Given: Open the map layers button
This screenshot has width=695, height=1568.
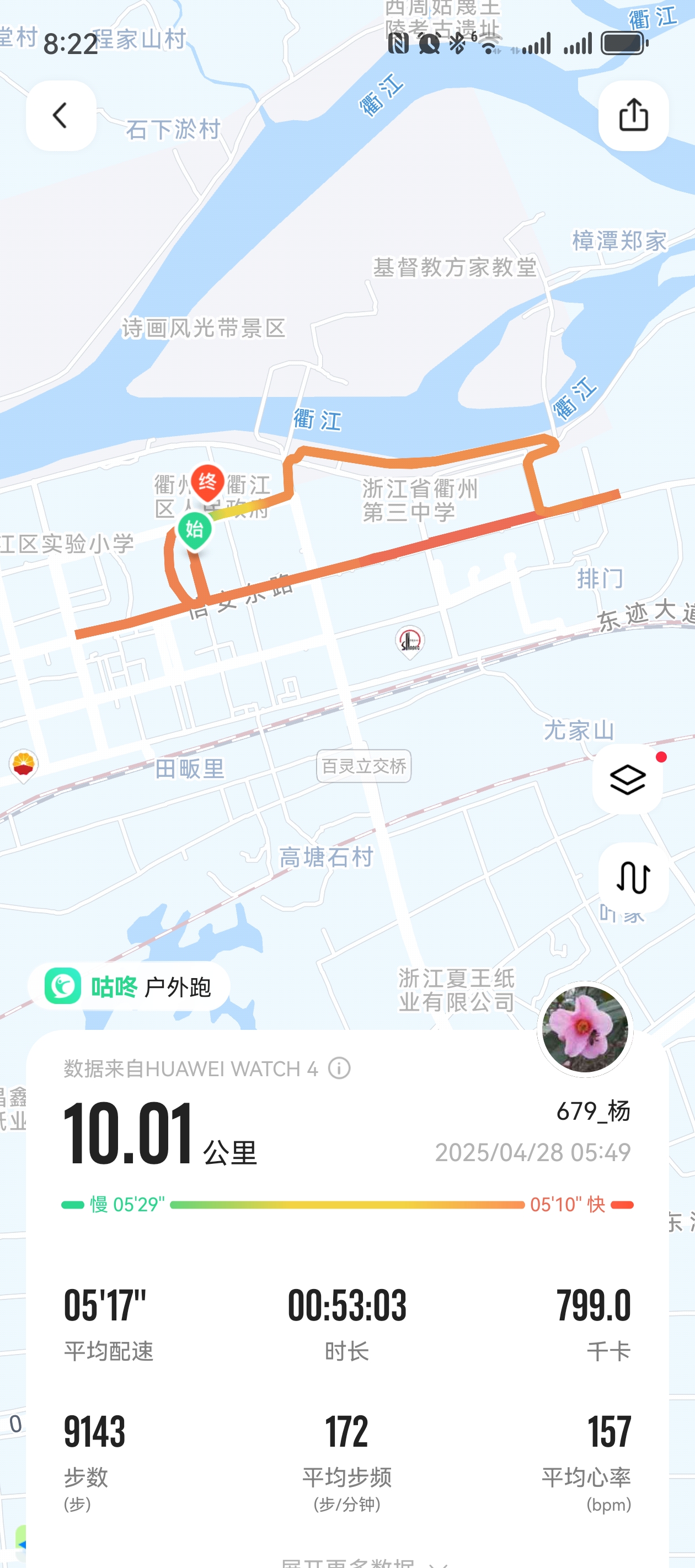Looking at the screenshot, I should pos(627,778).
